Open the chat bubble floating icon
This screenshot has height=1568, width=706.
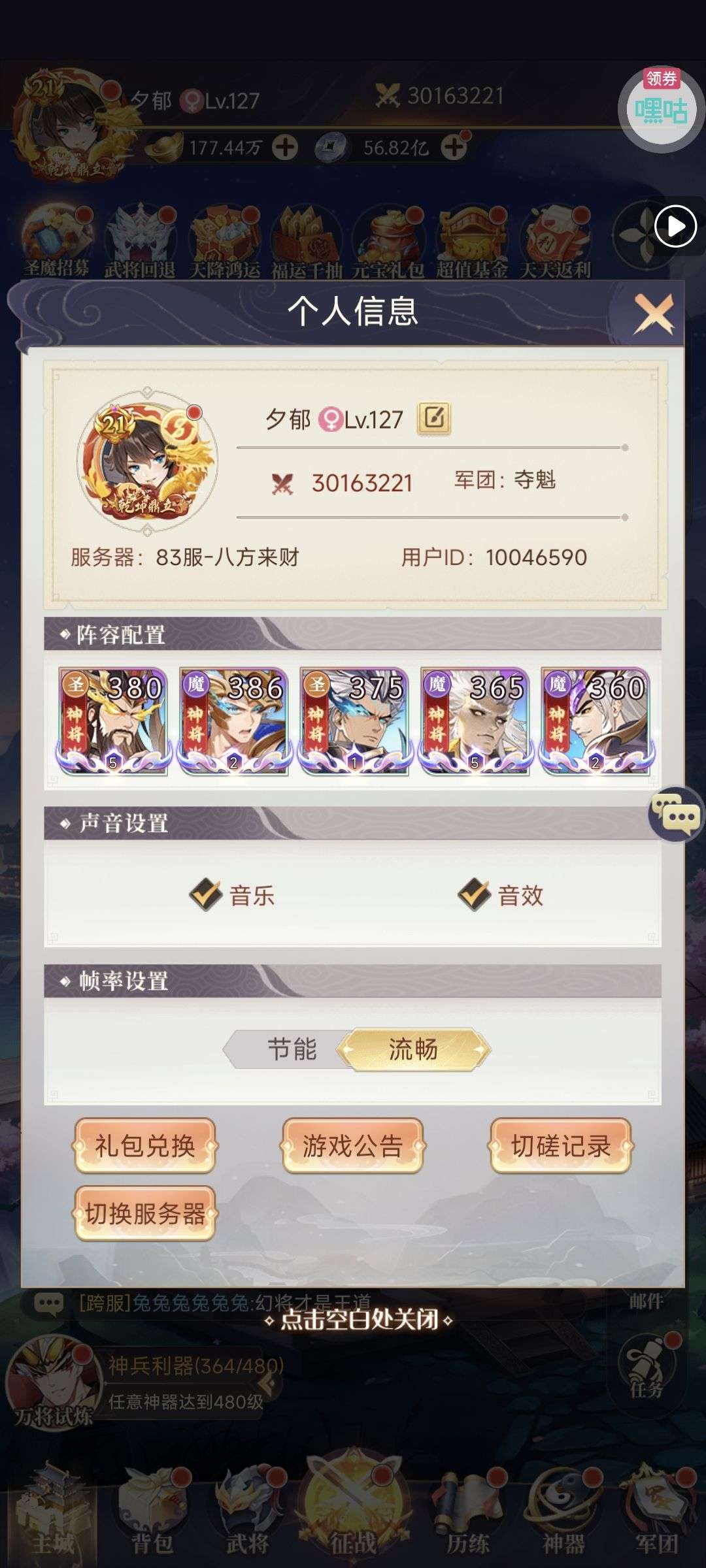click(x=676, y=814)
